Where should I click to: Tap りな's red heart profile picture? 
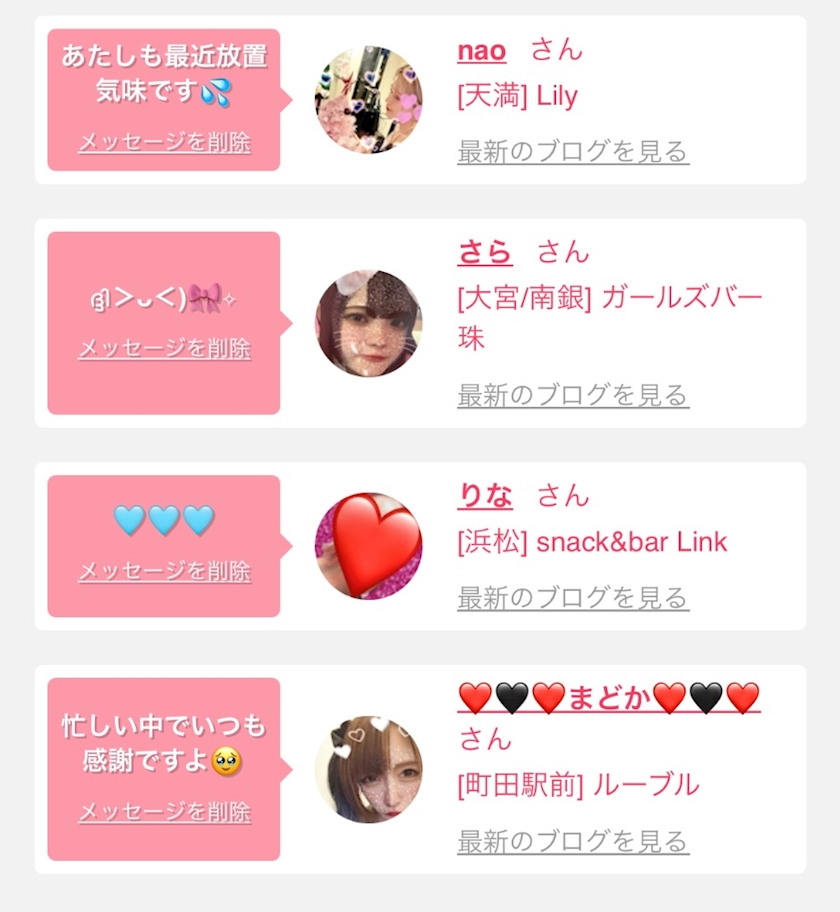click(x=368, y=546)
